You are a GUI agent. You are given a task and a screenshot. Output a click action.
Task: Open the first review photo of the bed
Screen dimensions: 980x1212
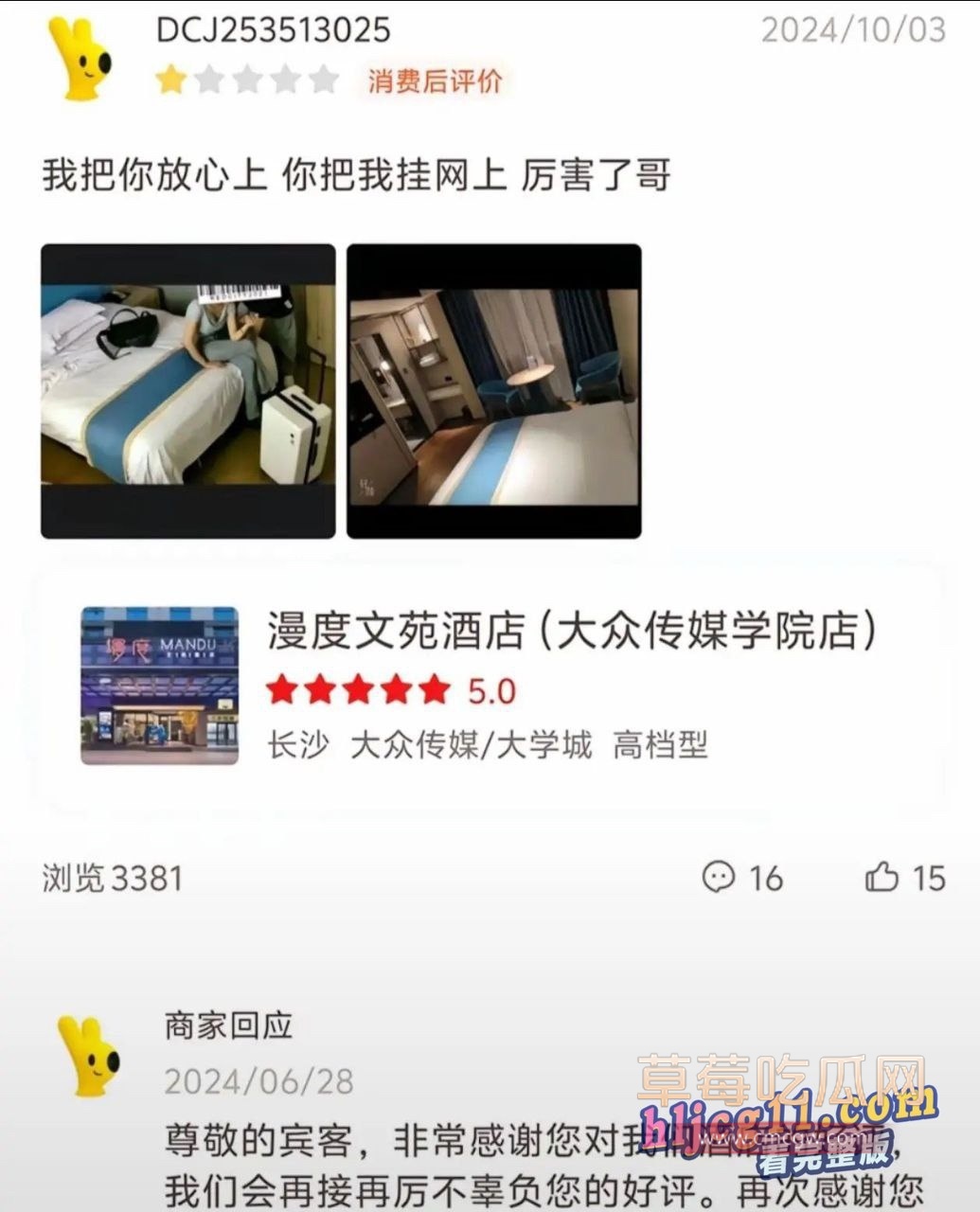187,391
